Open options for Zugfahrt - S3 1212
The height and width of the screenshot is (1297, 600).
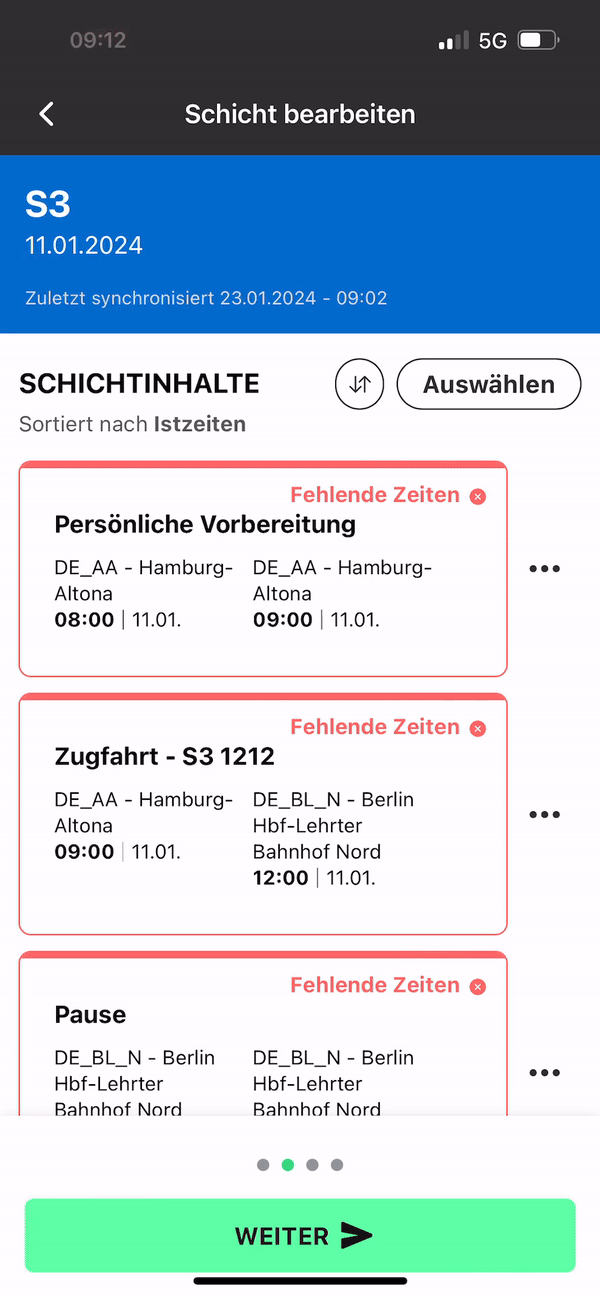pyautogui.click(x=544, y=815)
